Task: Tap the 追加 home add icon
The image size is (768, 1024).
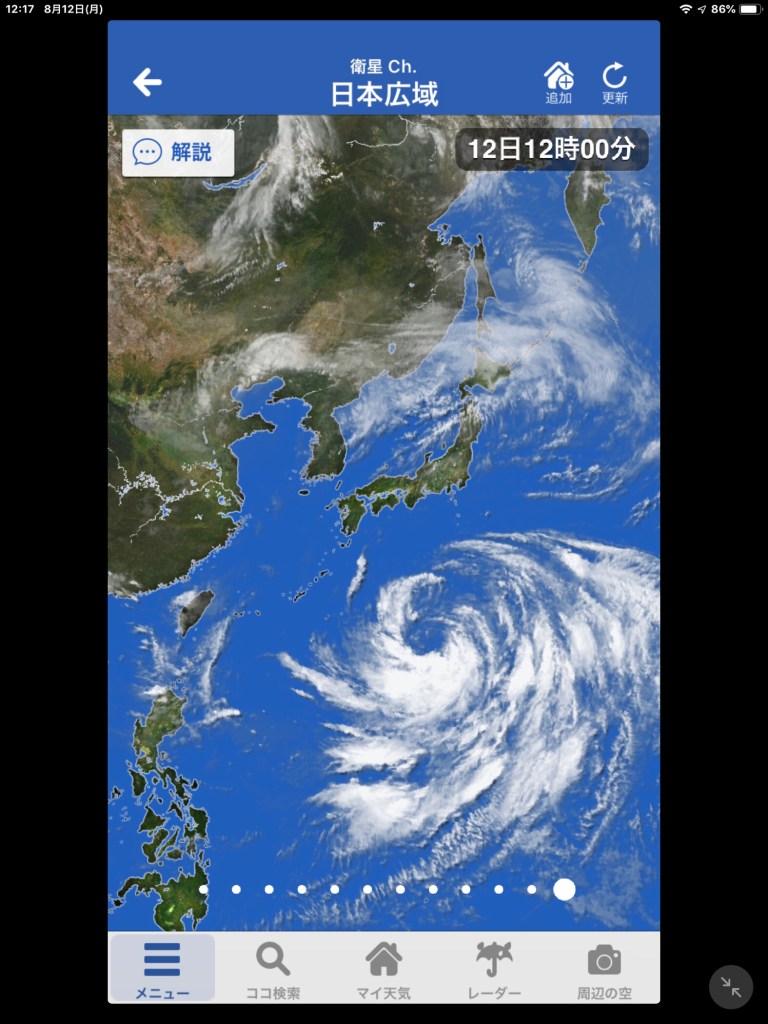Action: pyautogui.click(x=559, y=82)
